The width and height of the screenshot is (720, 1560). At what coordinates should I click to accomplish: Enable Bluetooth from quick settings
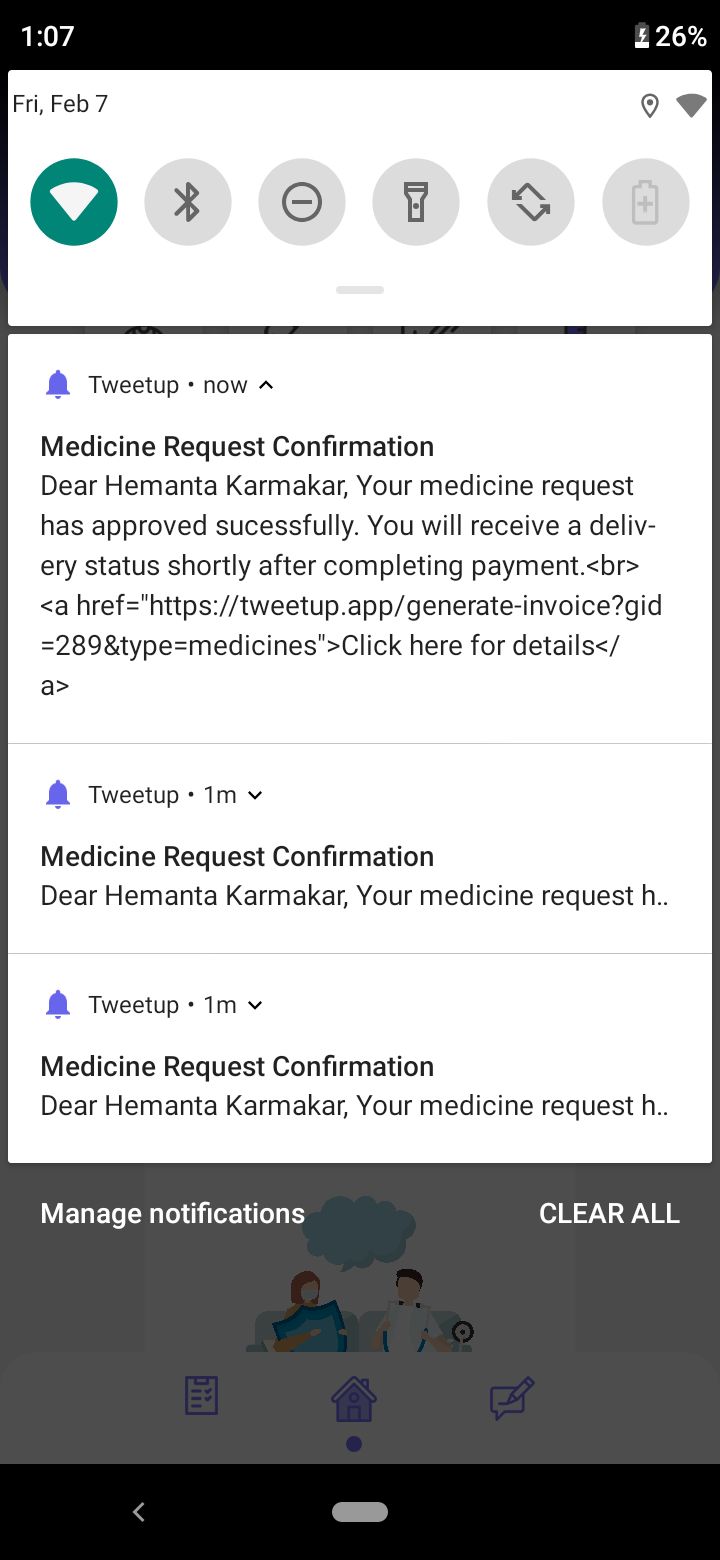(x=188, y=202)
